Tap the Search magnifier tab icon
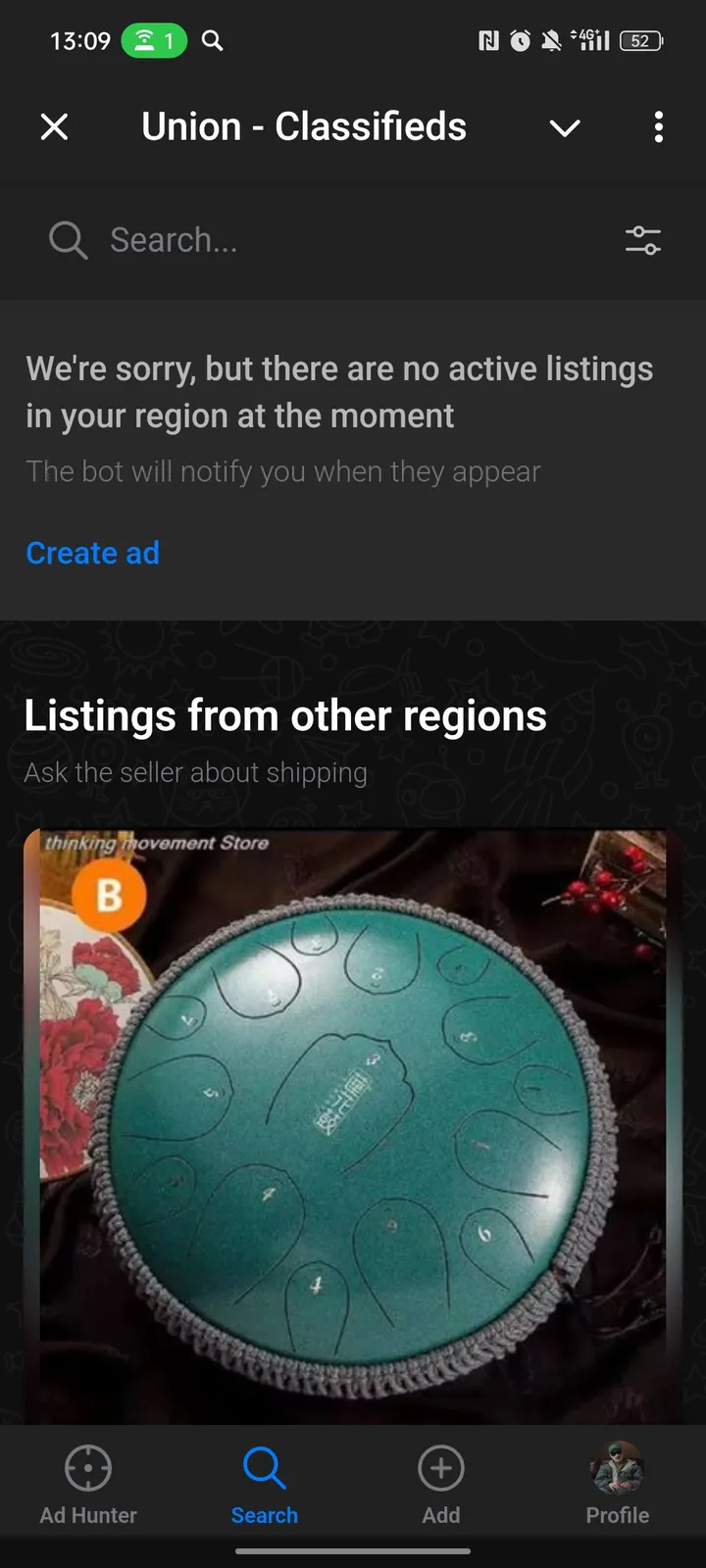Image resolution: width=706 pixels, height=1568 pixels. click(x=265, y=1467)
